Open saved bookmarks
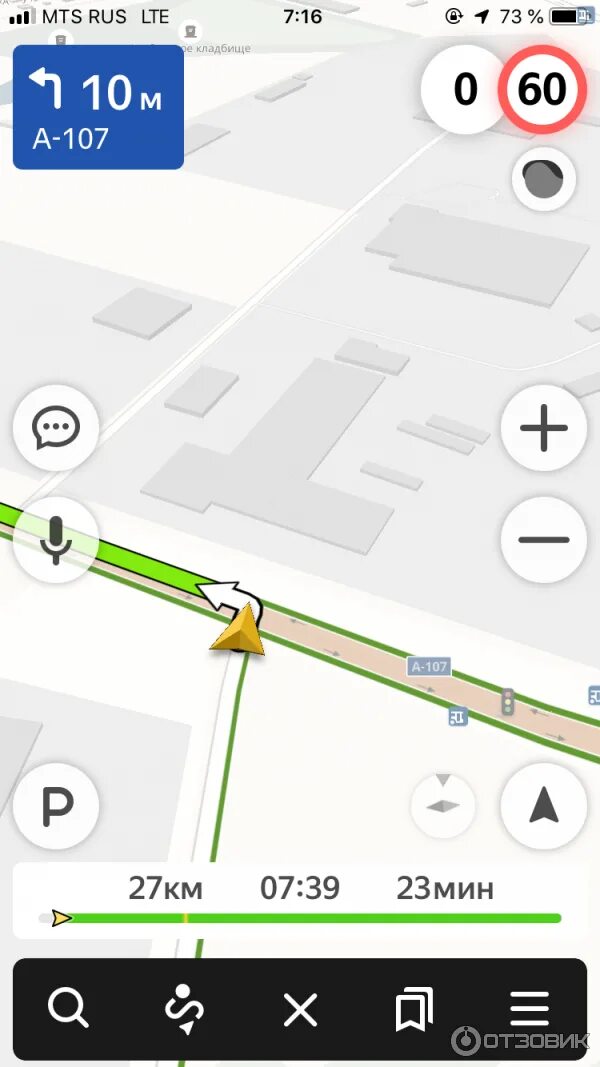Viewport: 600px width, 1067px height. pos(414,1010)
